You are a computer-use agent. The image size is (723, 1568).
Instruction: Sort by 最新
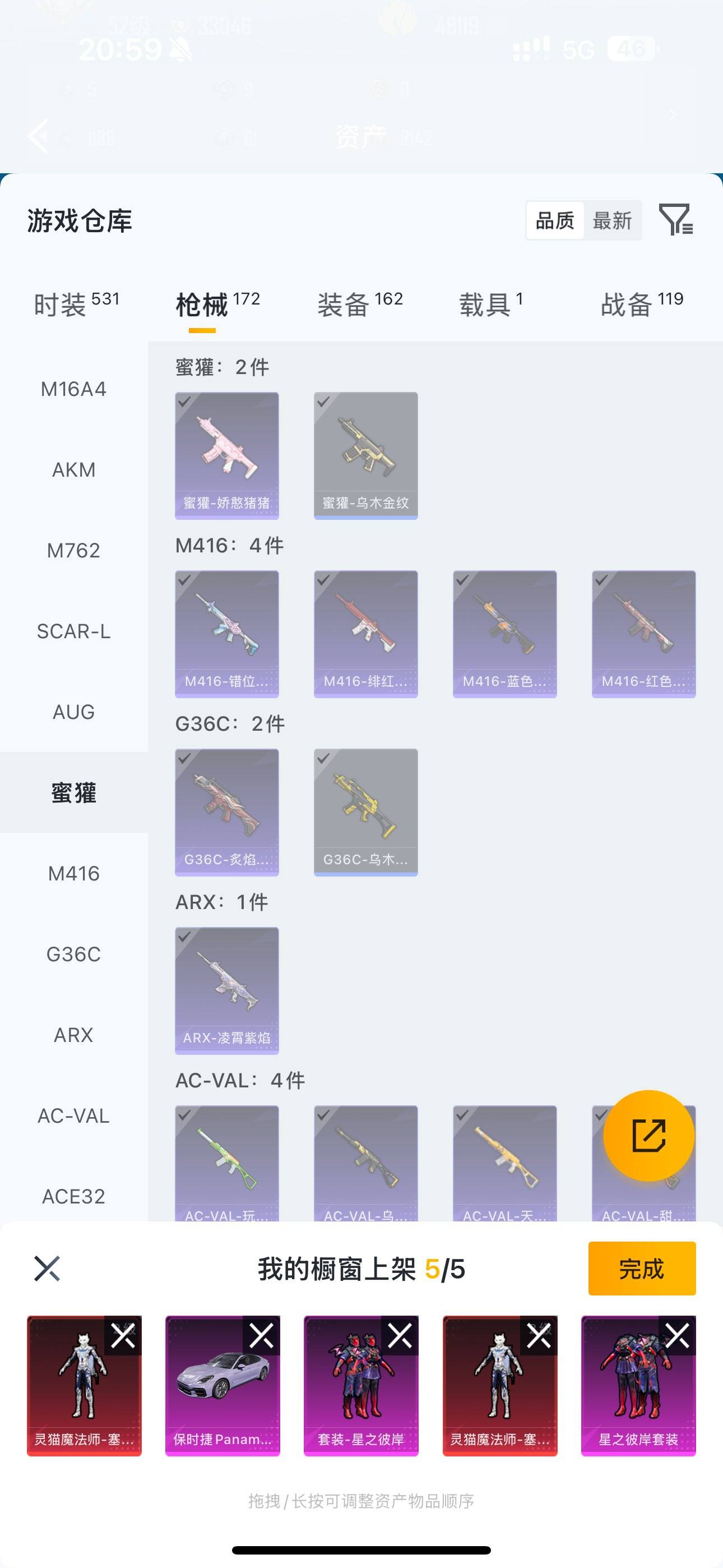coord(611,220)
